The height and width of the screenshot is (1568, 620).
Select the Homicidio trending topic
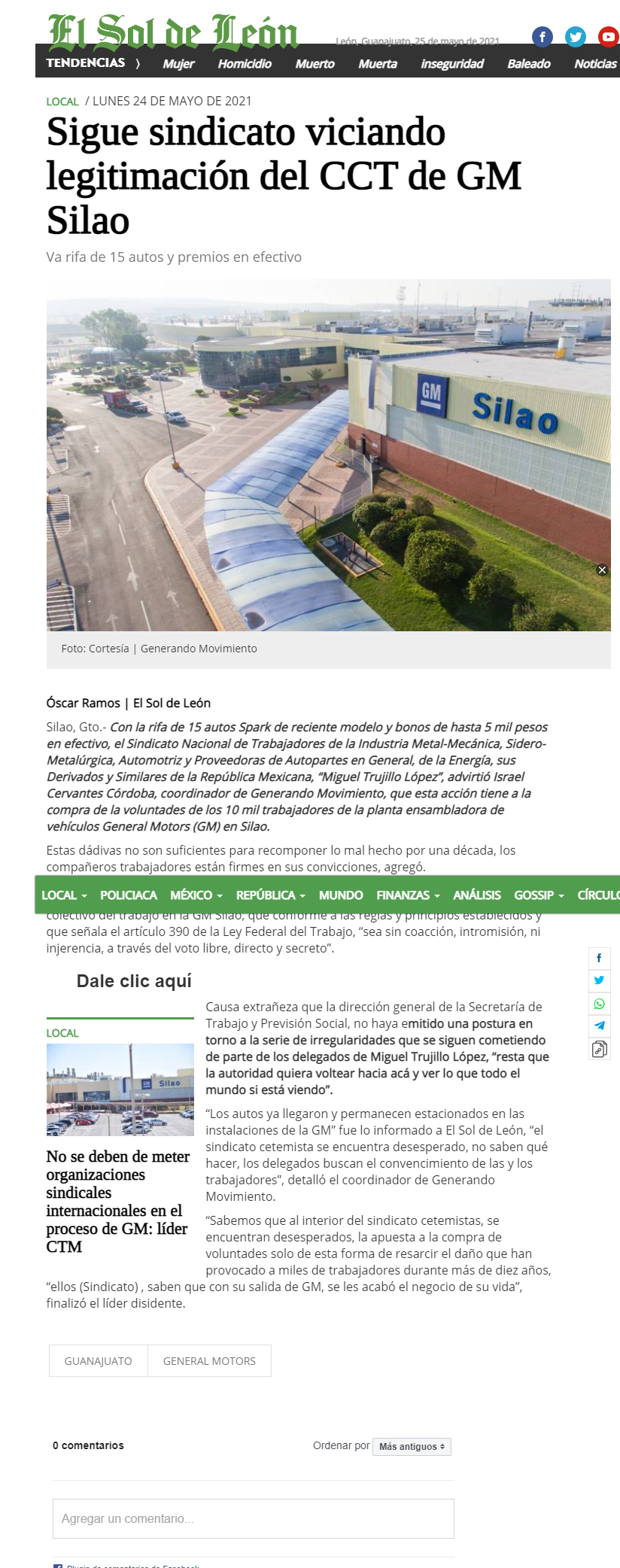coord(245,64)
